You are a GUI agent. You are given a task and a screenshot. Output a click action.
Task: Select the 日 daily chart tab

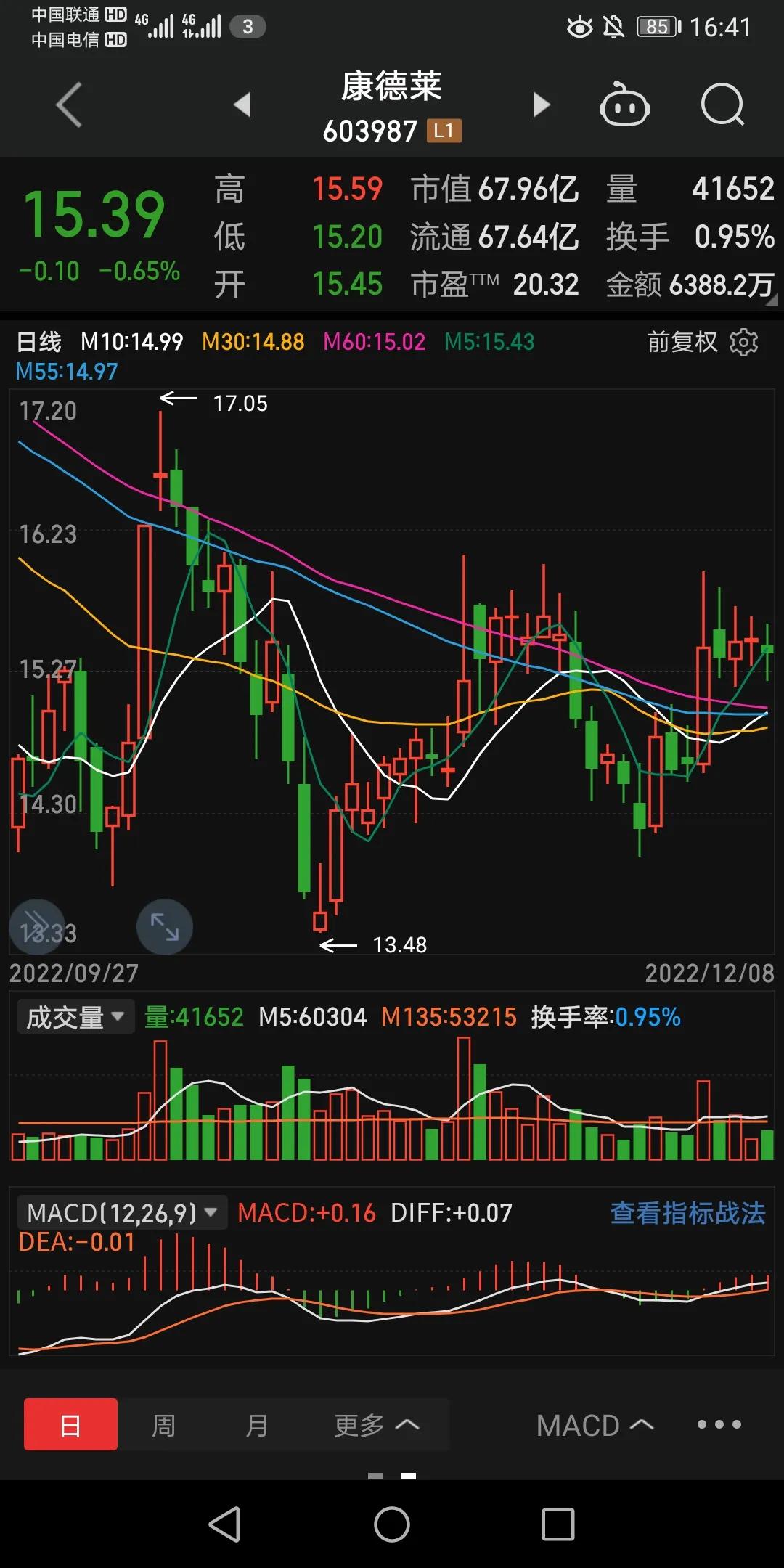(70, 1425)
